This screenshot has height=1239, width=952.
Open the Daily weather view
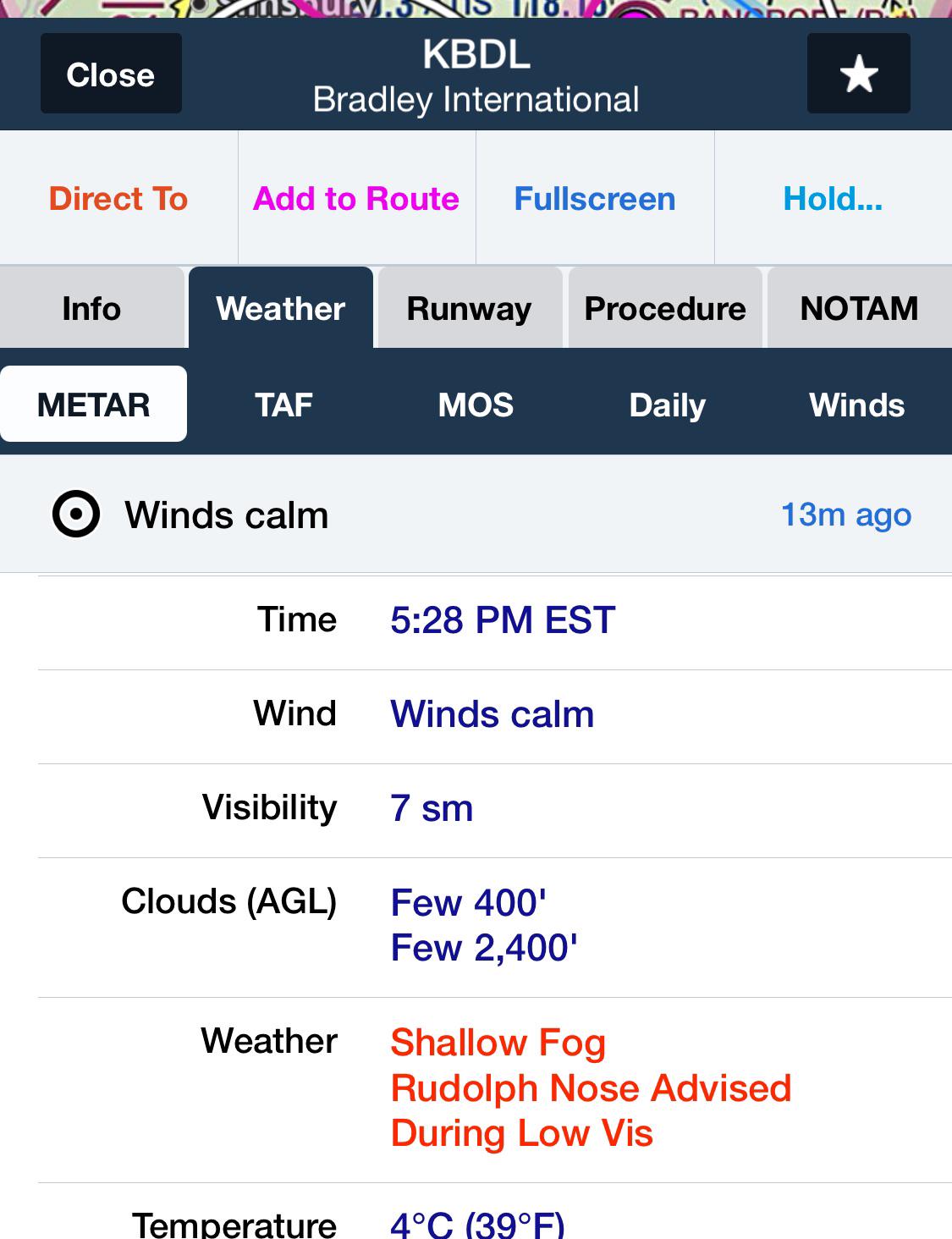point(667,405)
